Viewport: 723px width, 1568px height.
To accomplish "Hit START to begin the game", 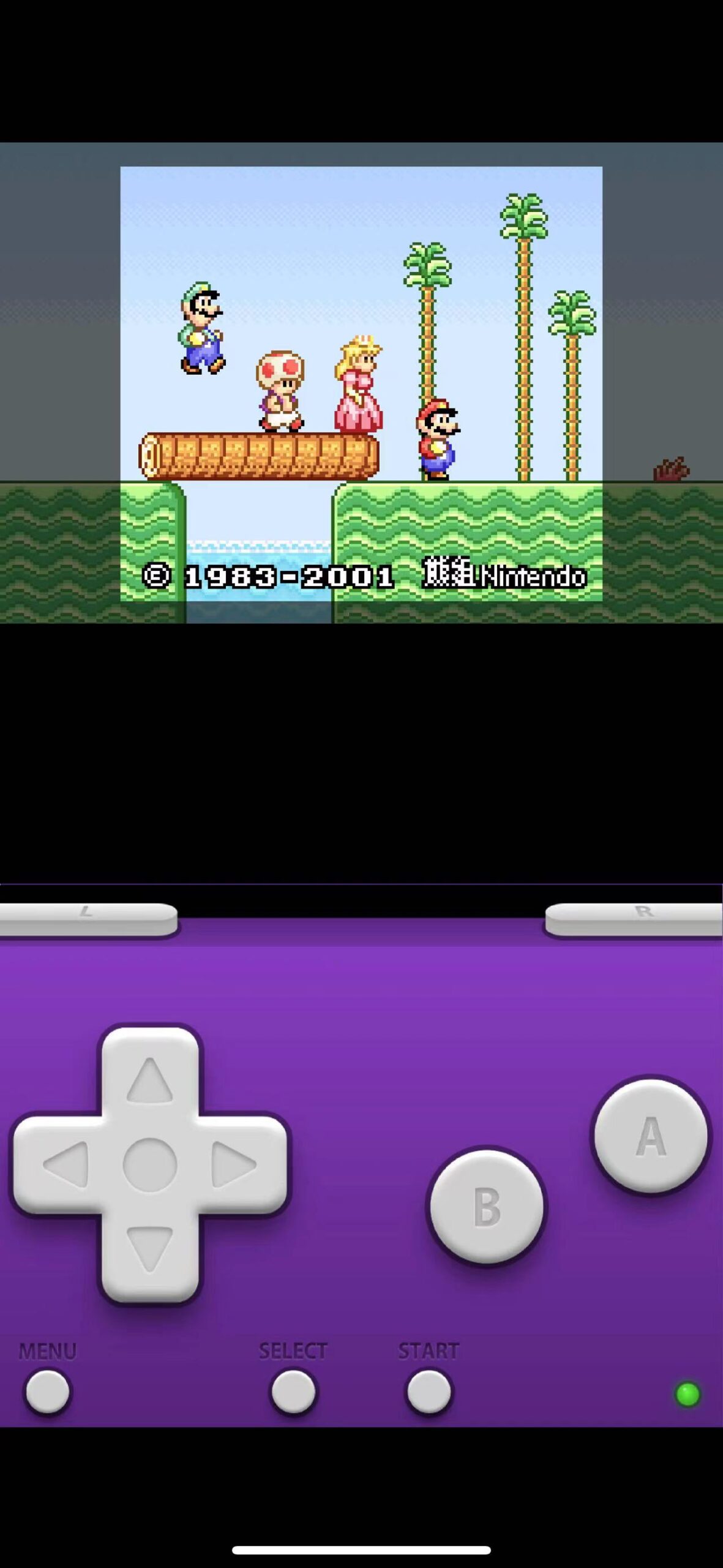I will point(429,1391).
